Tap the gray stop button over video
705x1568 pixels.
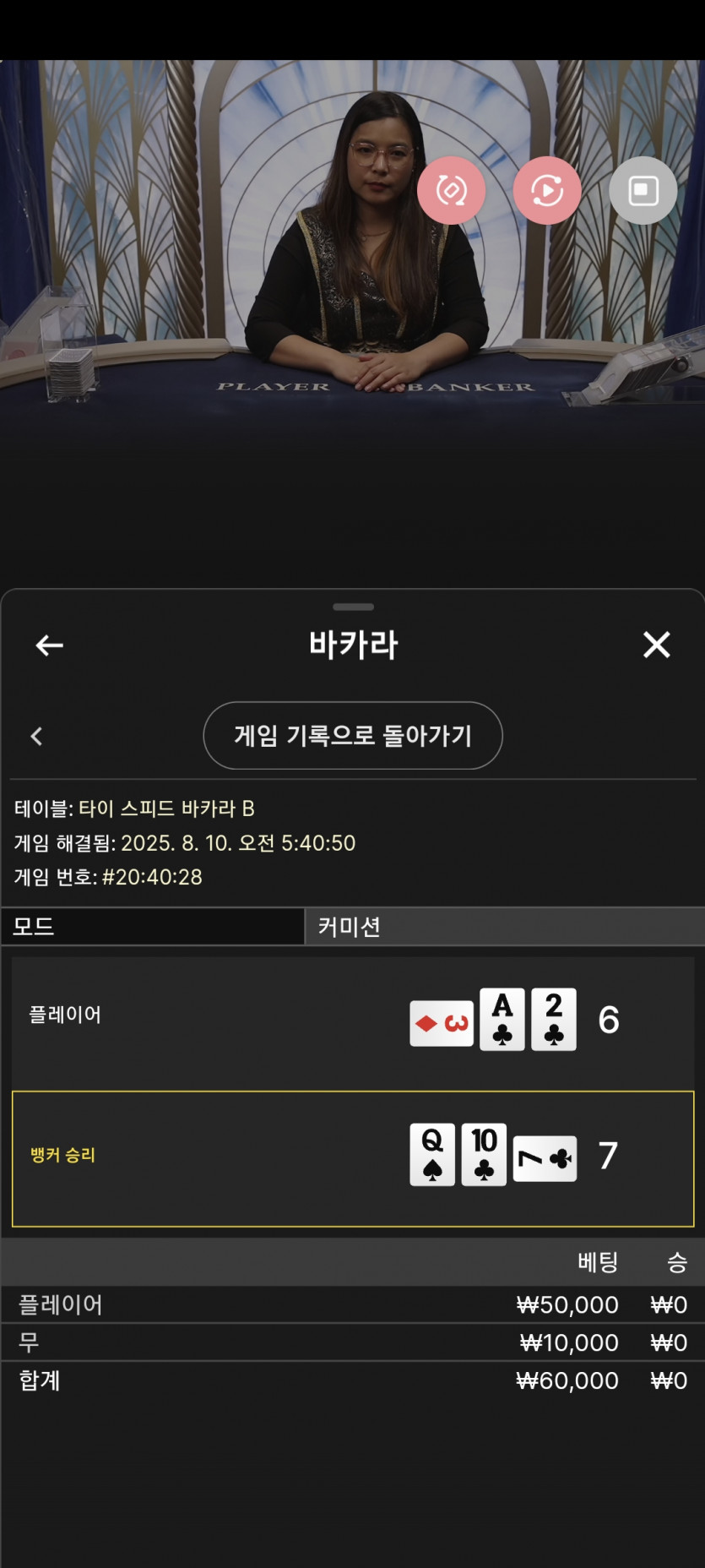pos(643,191)
